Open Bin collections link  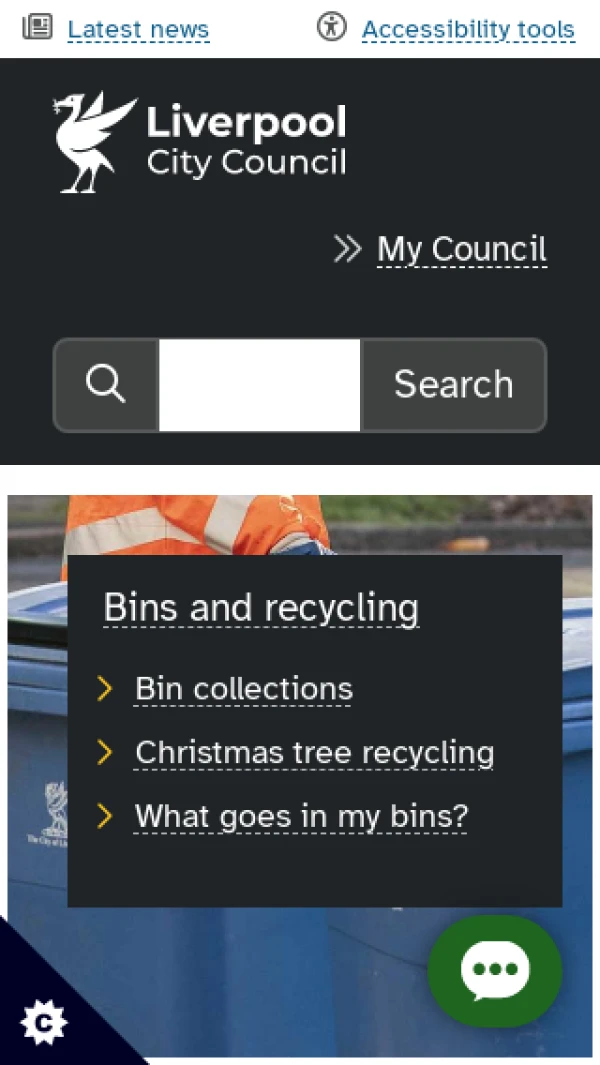[244, 689]
